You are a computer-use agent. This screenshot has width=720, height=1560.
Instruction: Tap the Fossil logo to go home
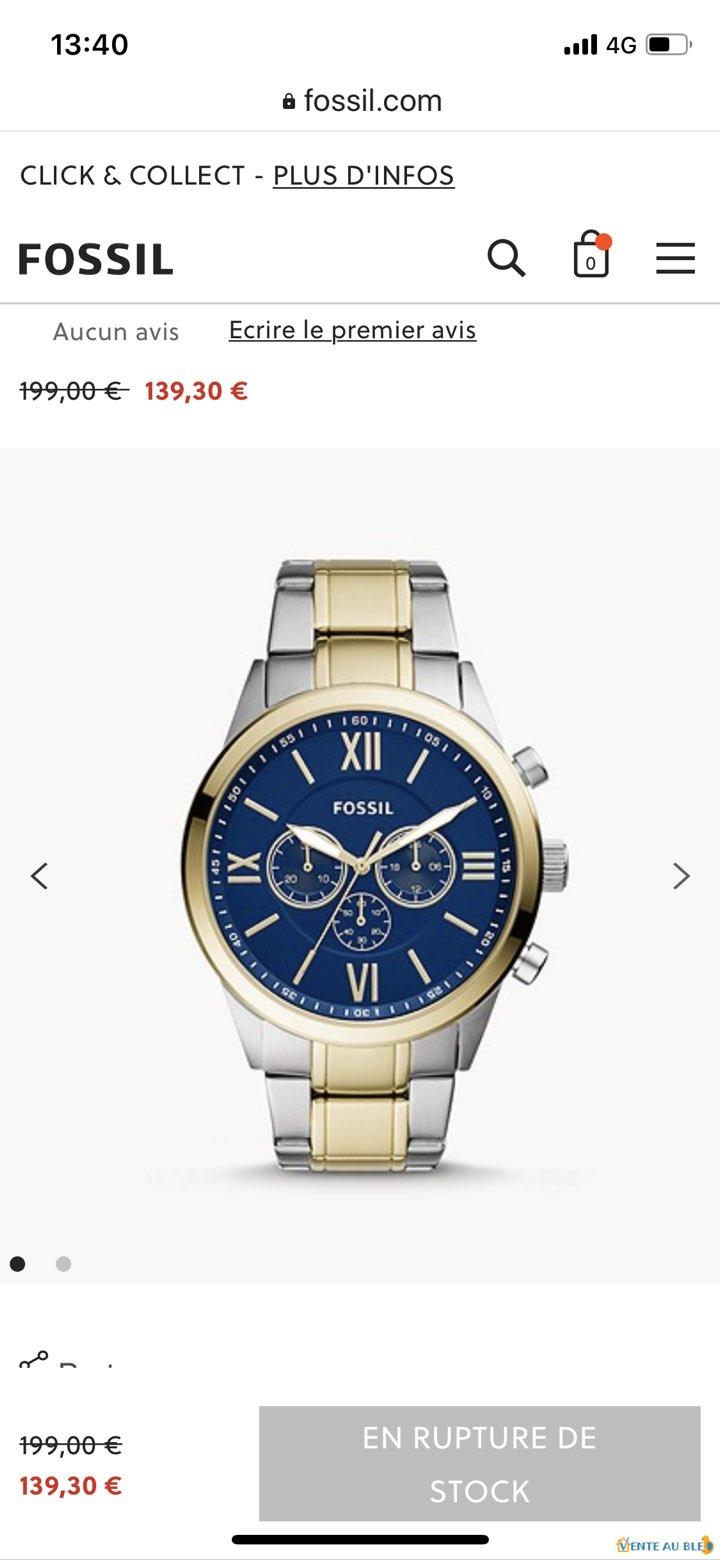pyautogui.click(x=96, y=259)
